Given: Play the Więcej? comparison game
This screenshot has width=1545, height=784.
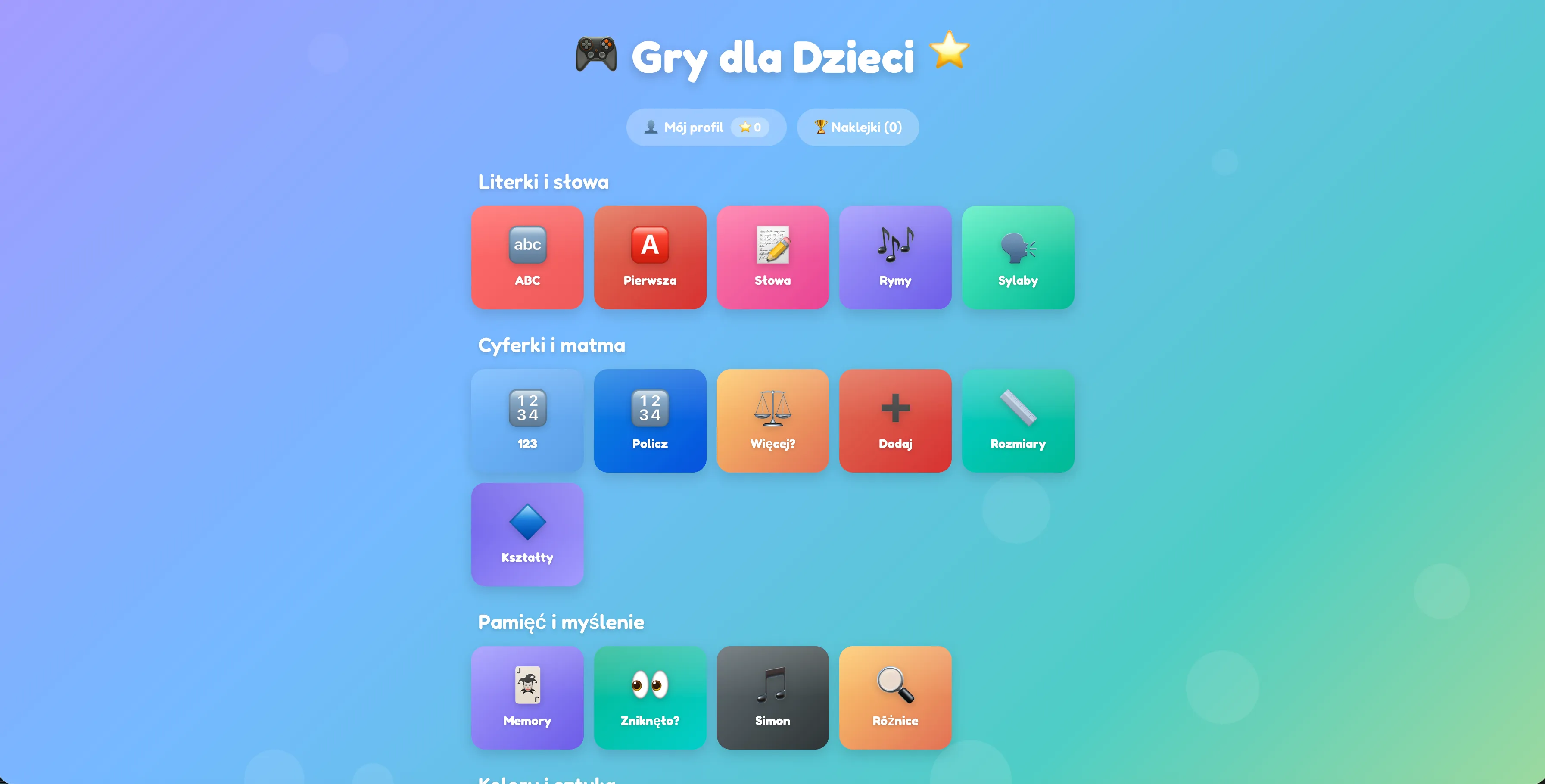Looking at the screenshot, I should click(x=772, y=420).
